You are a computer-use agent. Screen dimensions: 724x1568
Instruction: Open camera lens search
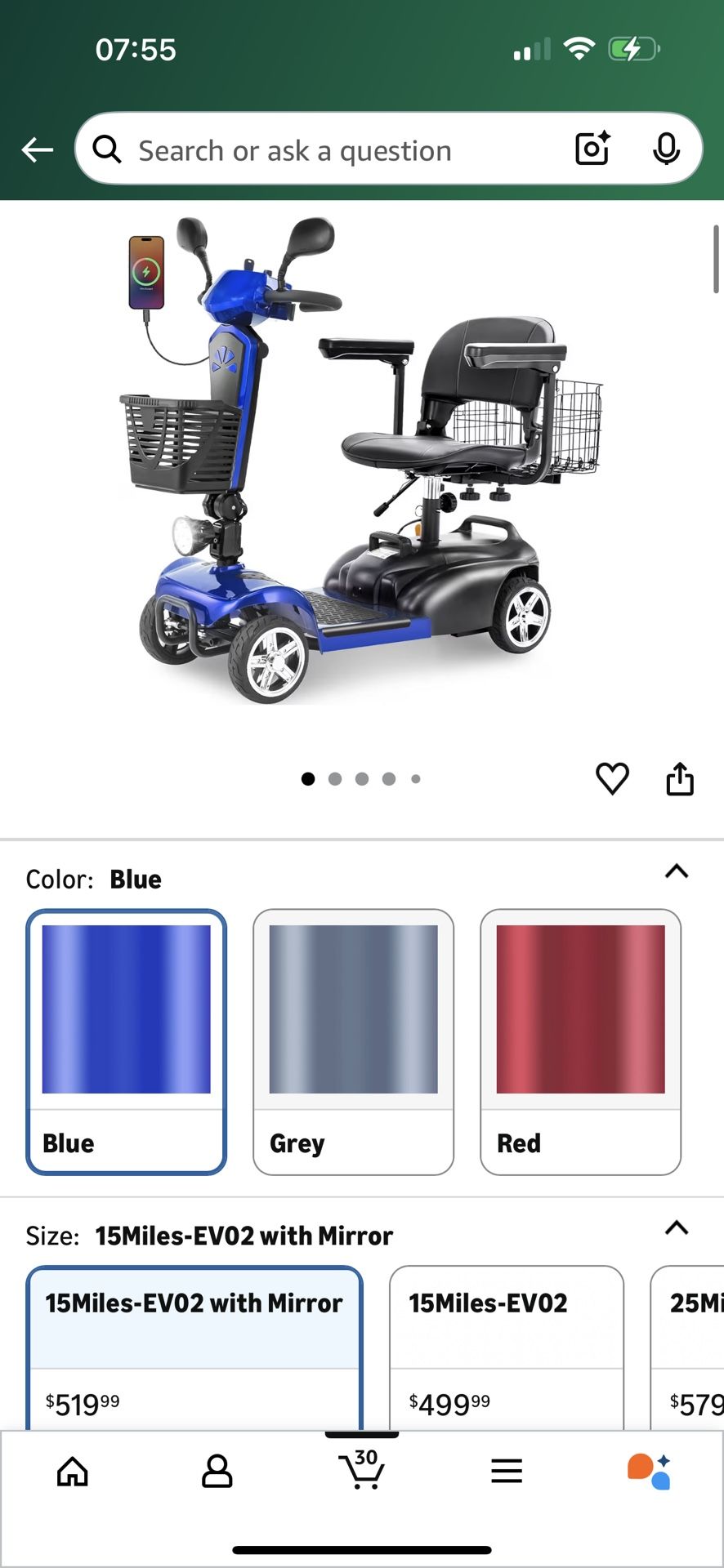point(592,149)
